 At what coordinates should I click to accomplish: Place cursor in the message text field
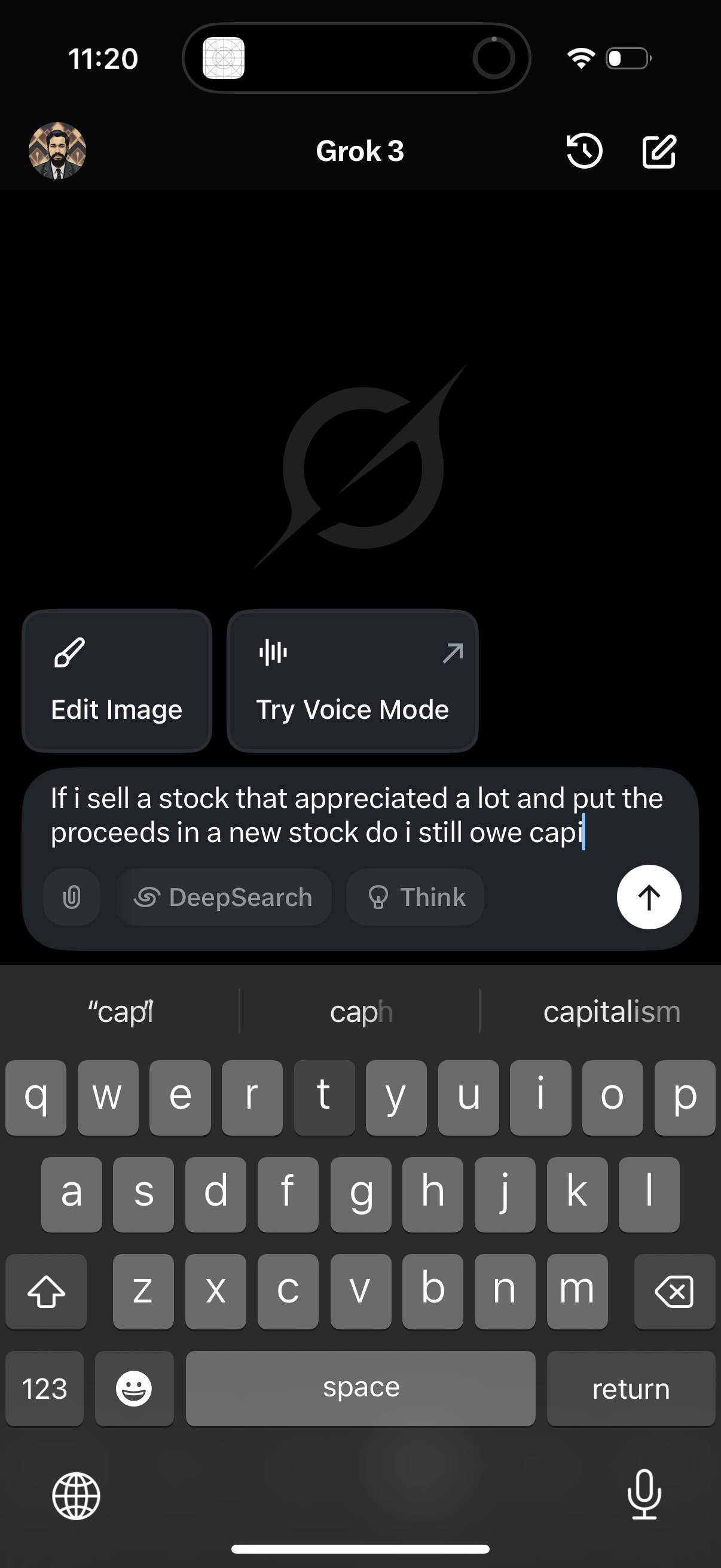tap(359, 816)
